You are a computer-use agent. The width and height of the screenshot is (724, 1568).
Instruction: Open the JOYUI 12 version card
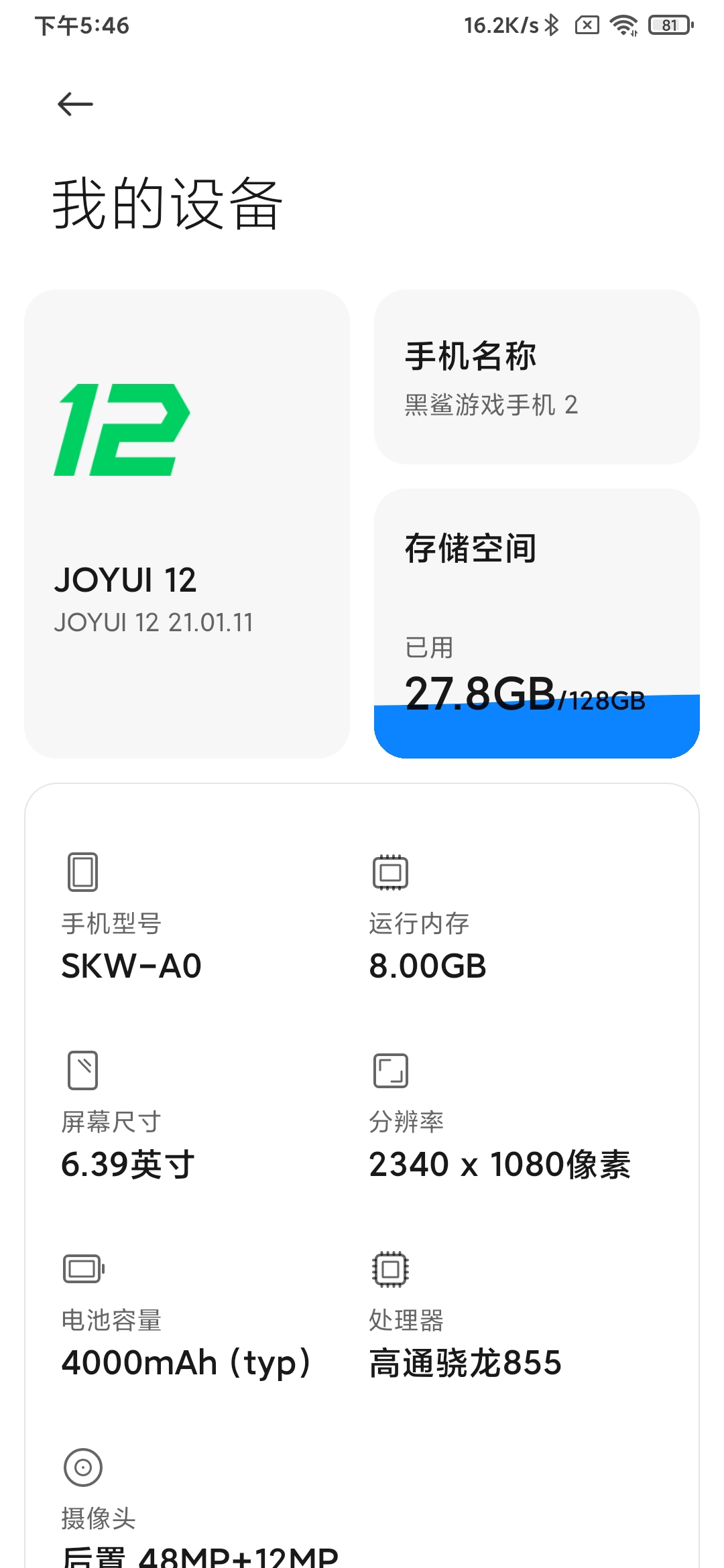point(187,523)
